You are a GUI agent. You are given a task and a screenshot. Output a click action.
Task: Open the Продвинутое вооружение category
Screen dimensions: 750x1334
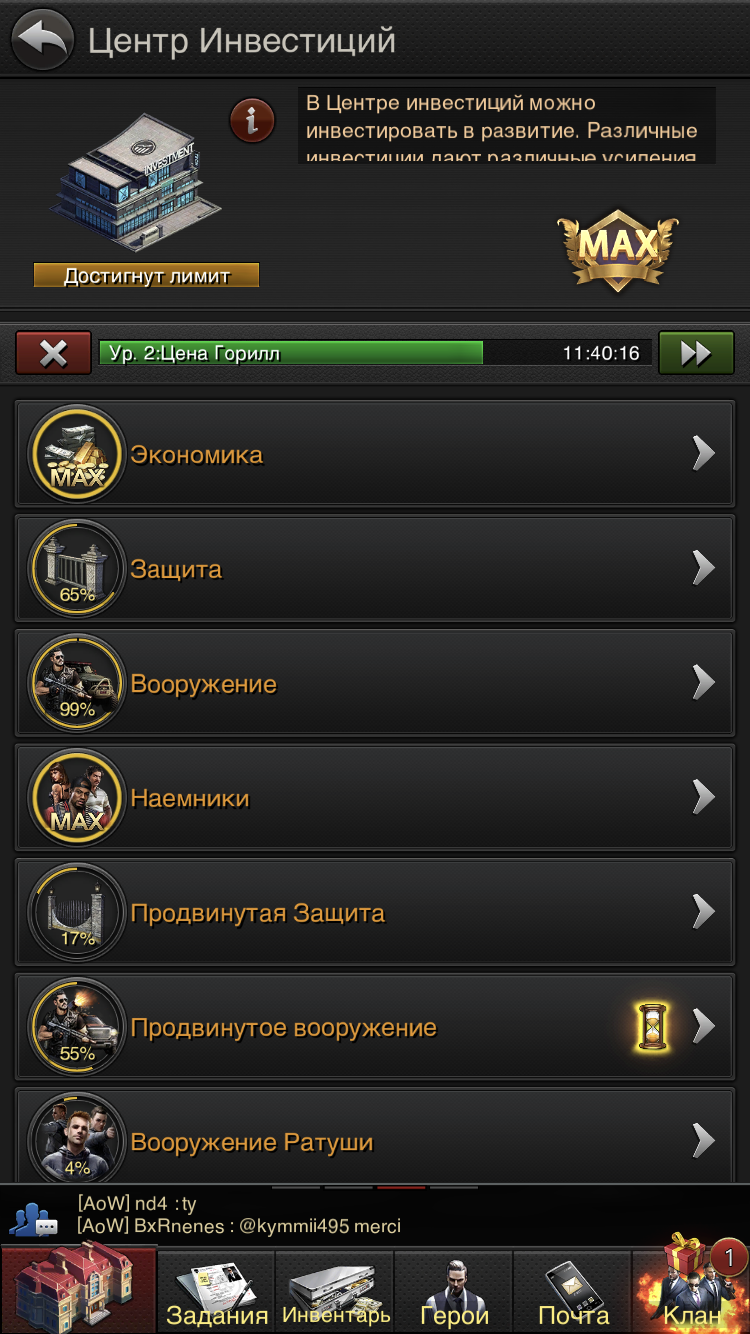click(x=375, y=1026)
